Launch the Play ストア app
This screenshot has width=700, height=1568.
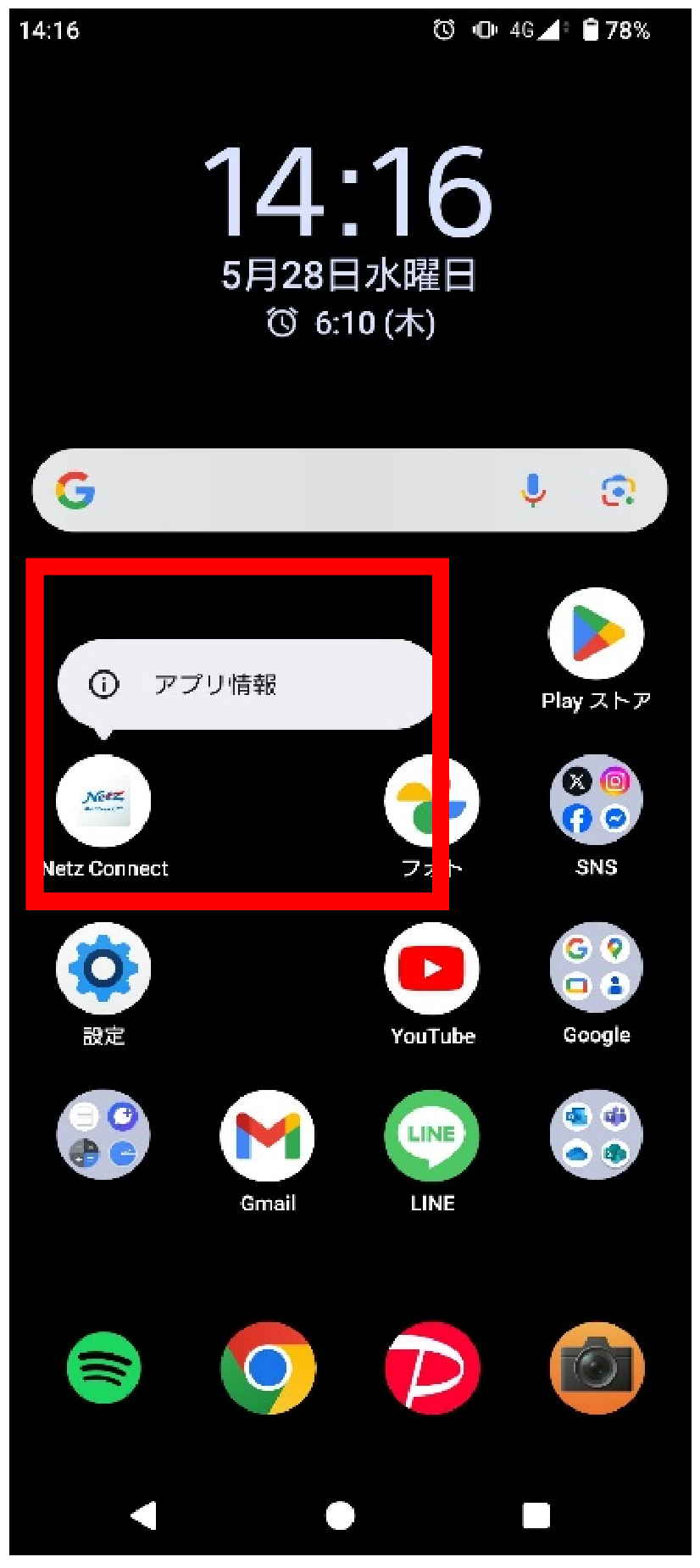pyautogui.click(x=596, y=634)
